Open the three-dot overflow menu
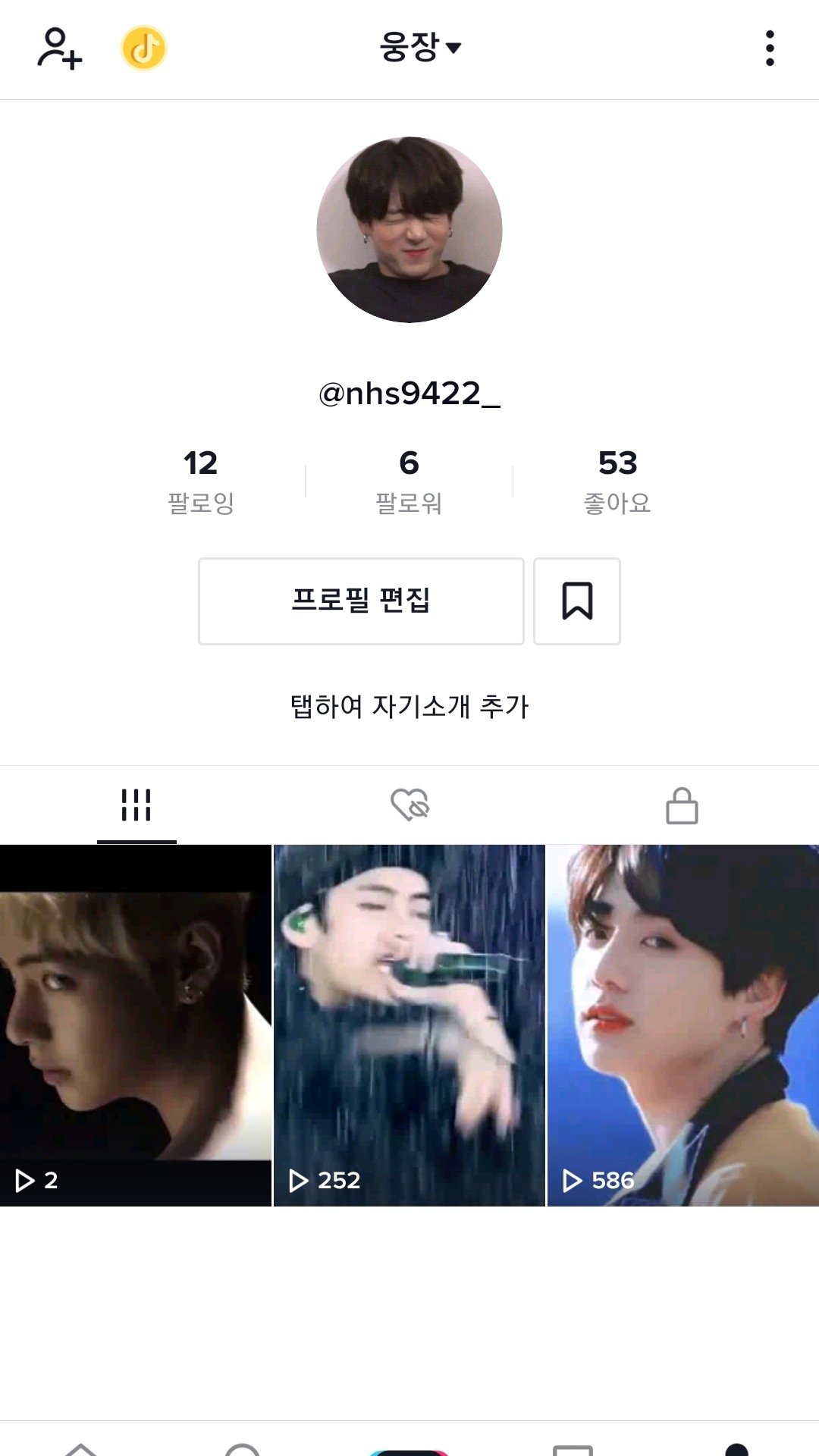 770,49
